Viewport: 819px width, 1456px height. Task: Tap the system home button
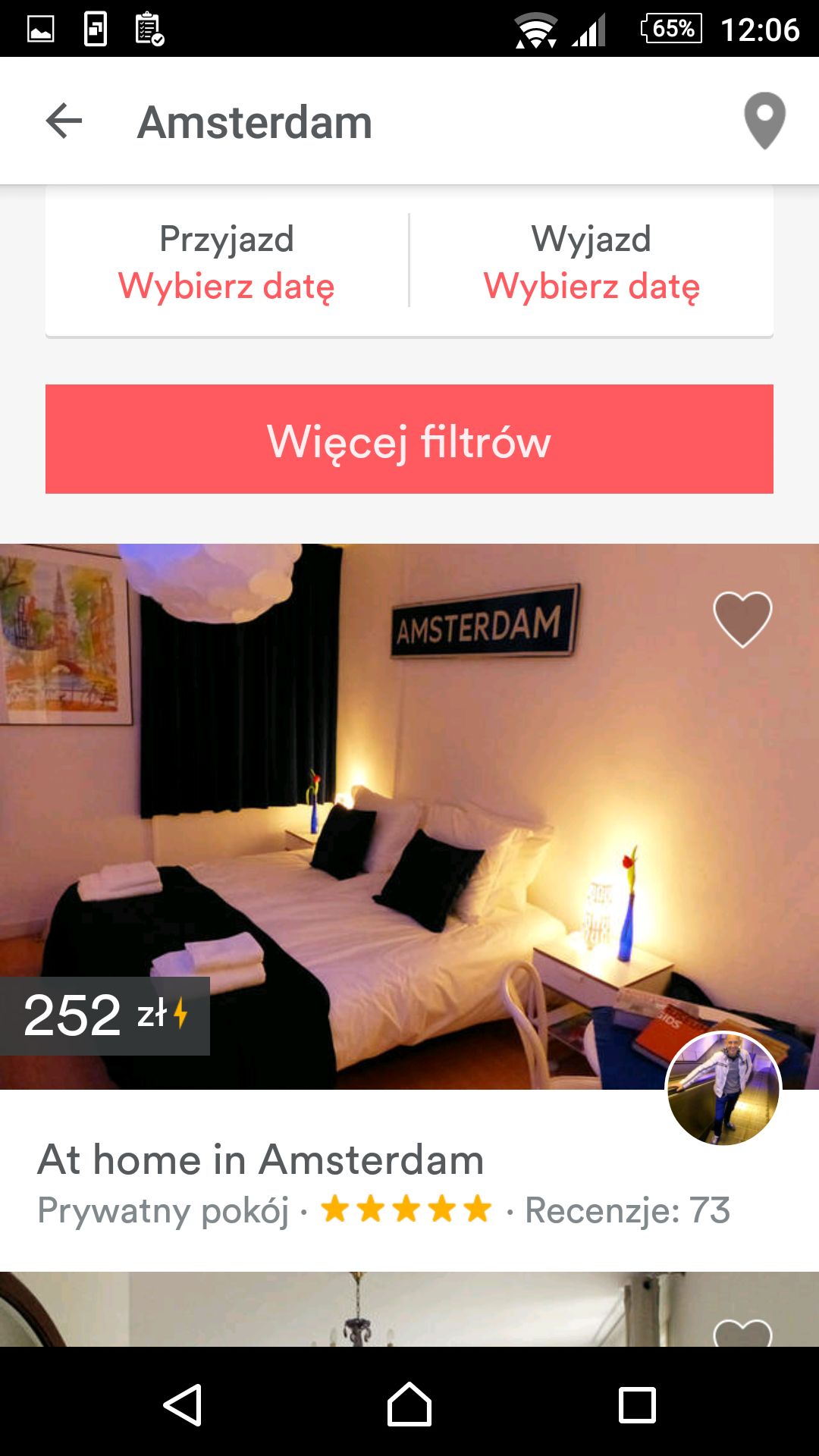click(409, 1405)
